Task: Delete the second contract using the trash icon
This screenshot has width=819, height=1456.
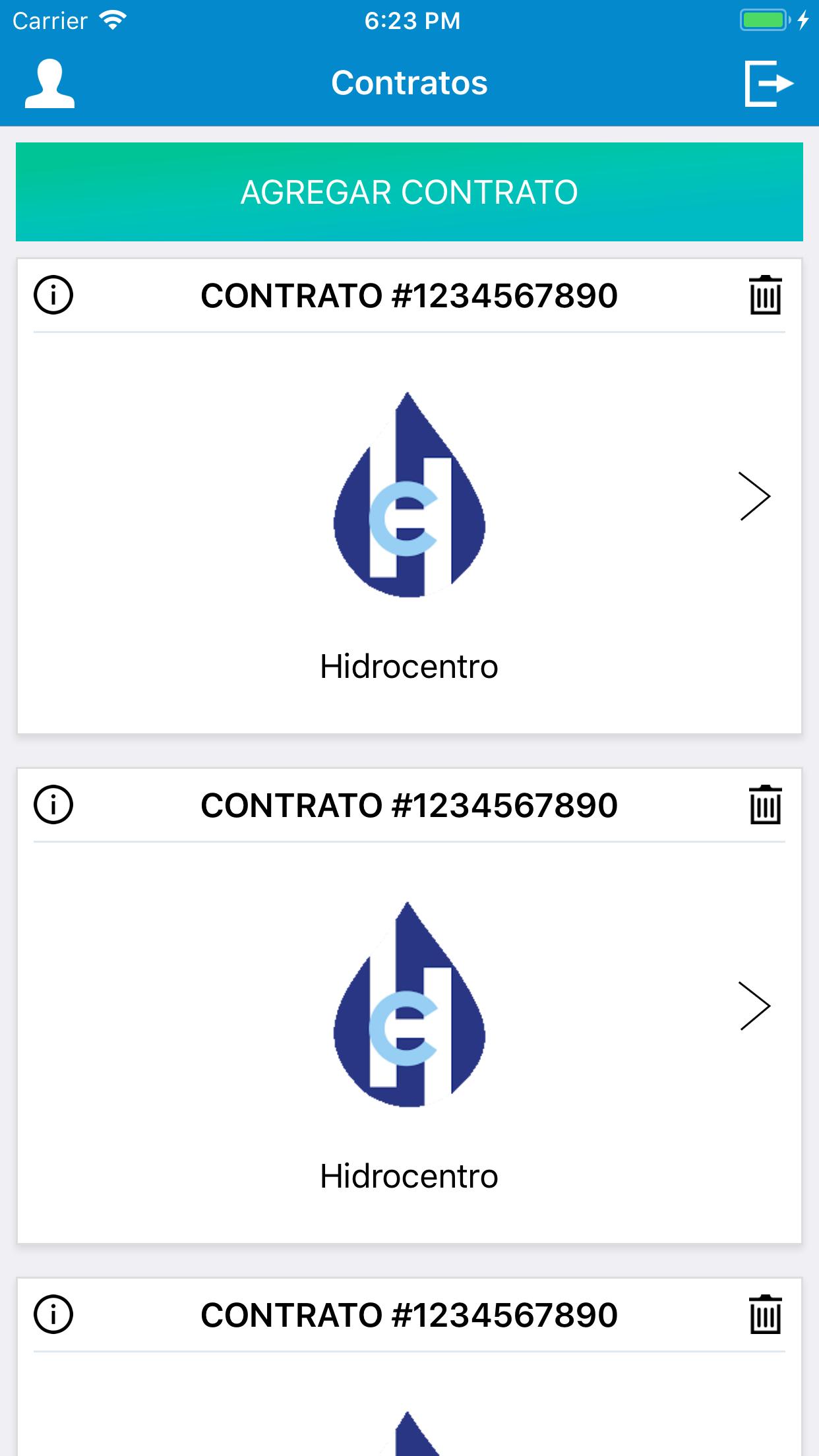Action: (x=765, y=803)
